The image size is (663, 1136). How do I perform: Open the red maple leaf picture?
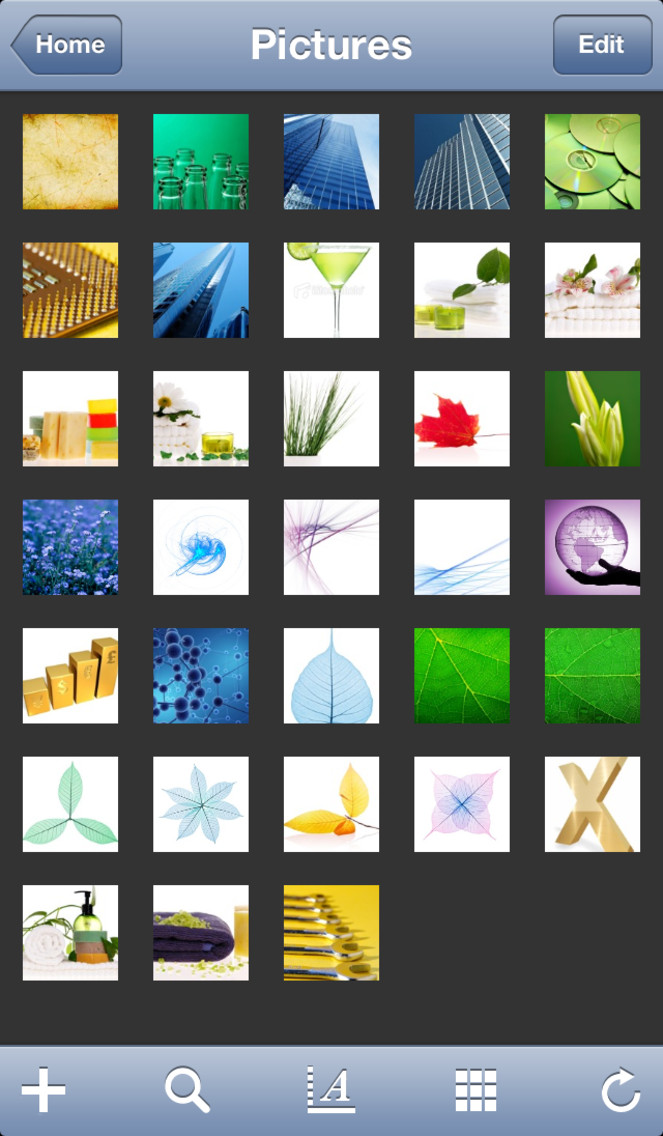point(462,419)
